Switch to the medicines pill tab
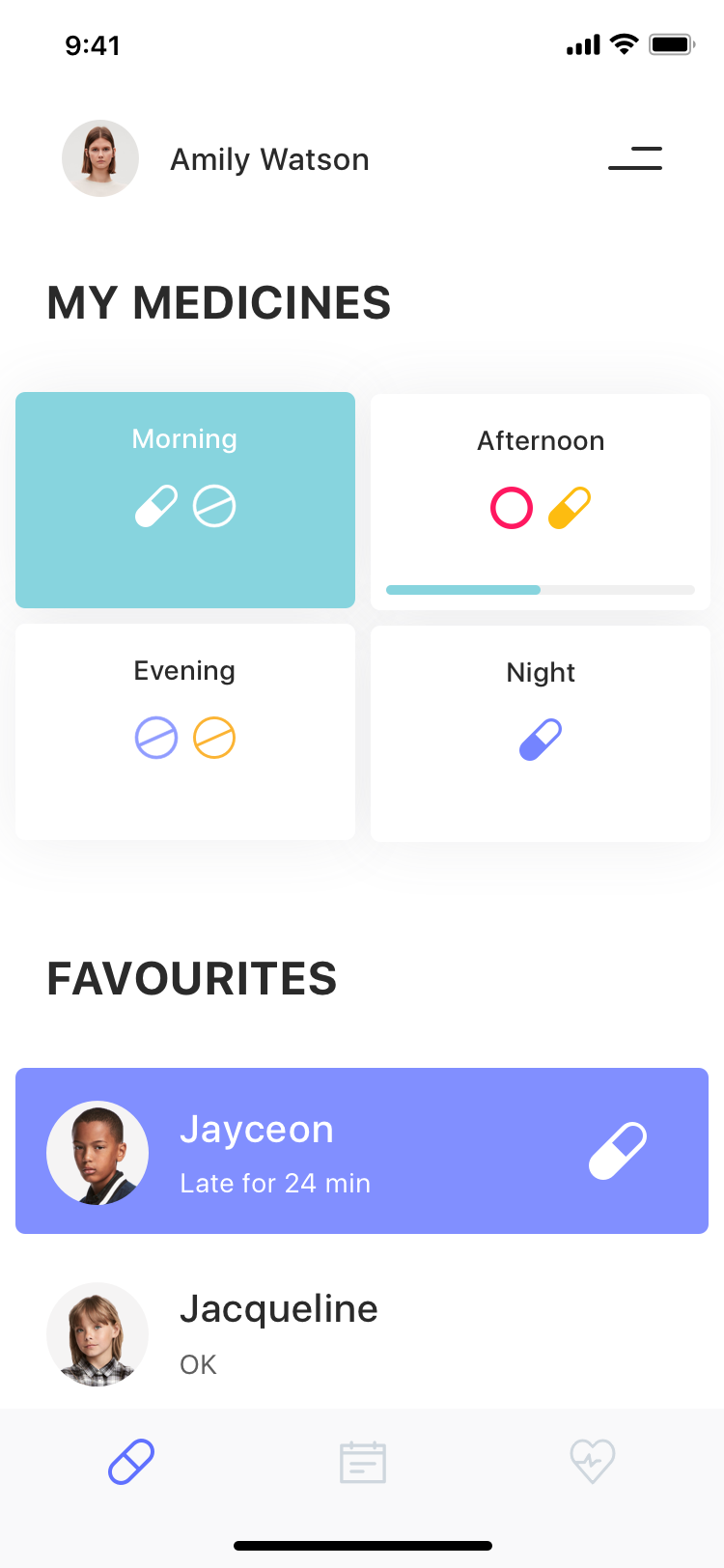The height and width of the screenshot is (1568, 724). coord(131,1462)
